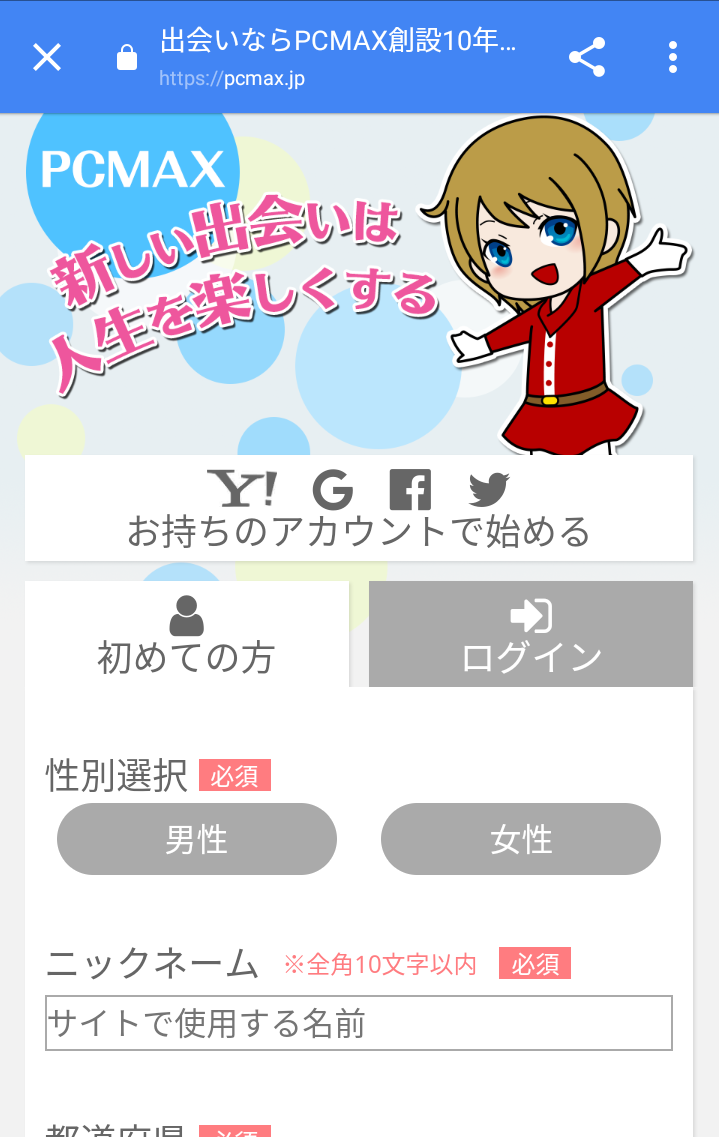This screenshot has width=719, height=1137.
Task: Switch to the 初めての方 tab
Action: [187, 635]
